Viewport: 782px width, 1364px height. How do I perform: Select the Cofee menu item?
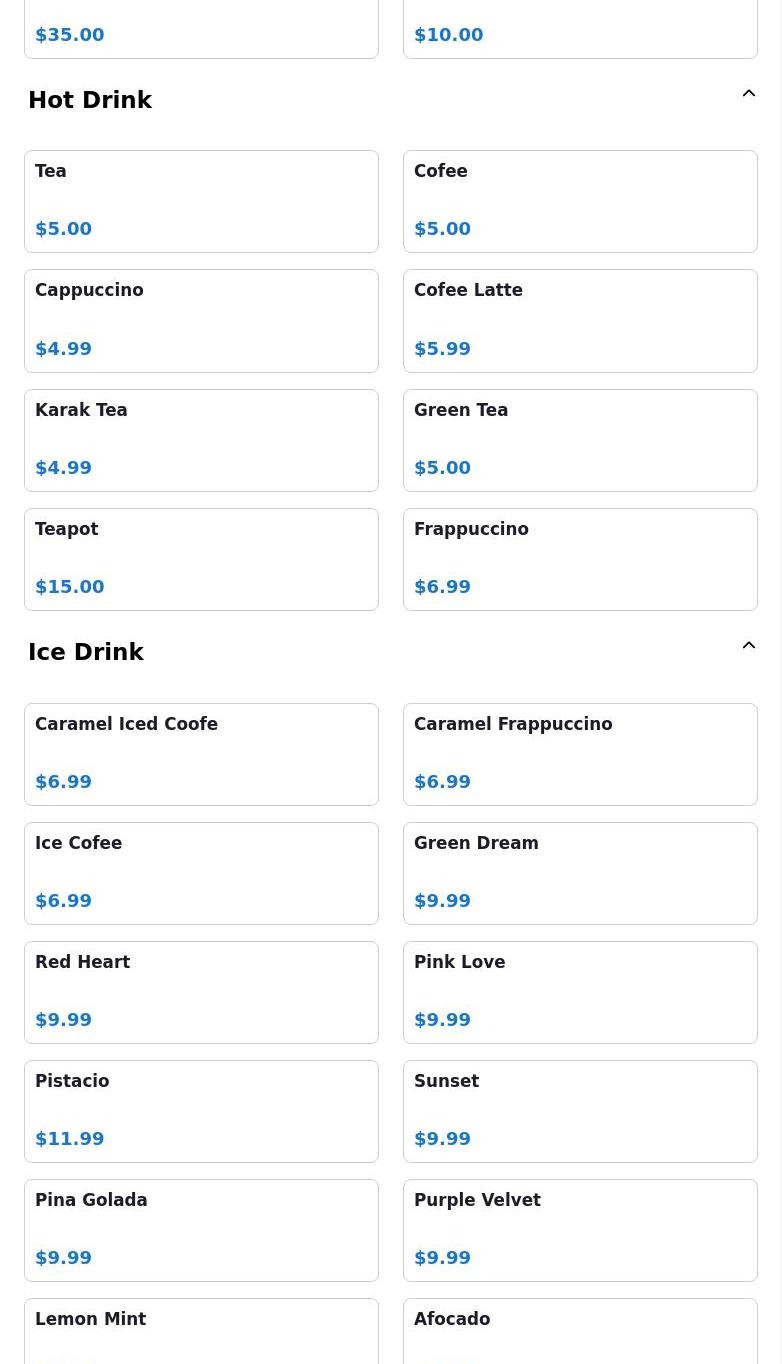point(580,201)
